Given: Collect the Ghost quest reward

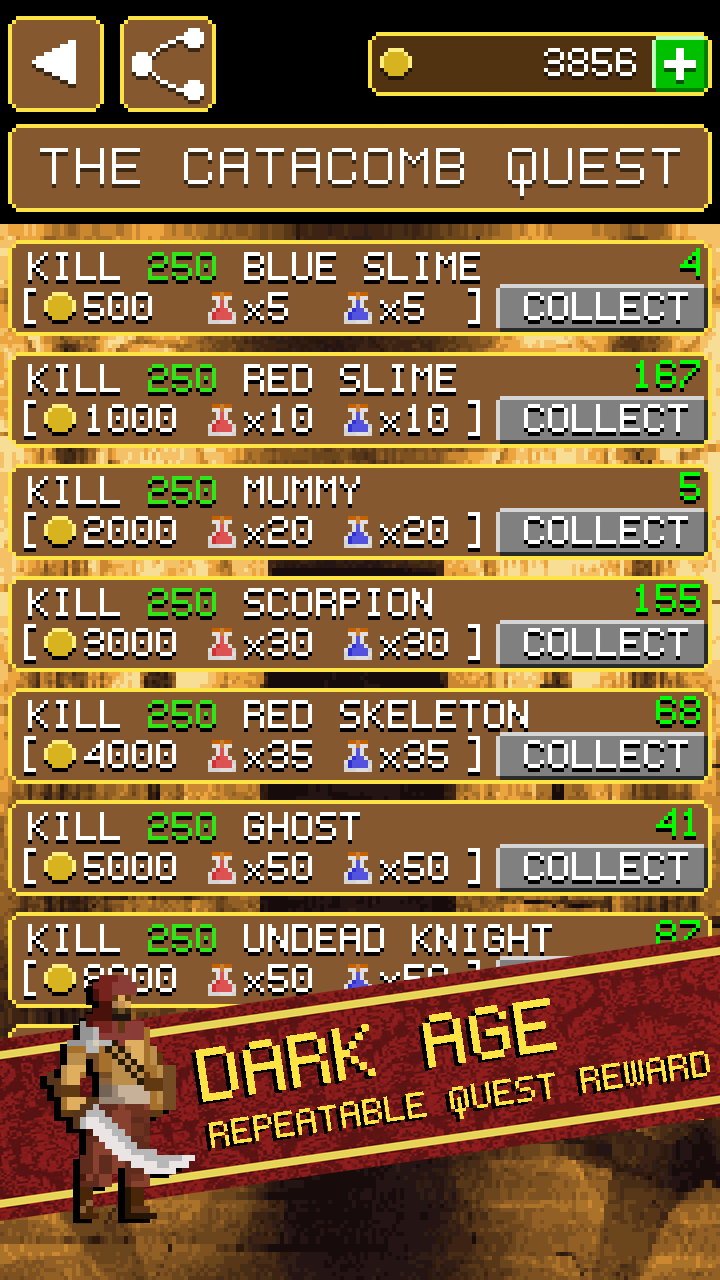Looking at the screenshot, I should coord(602,868).
